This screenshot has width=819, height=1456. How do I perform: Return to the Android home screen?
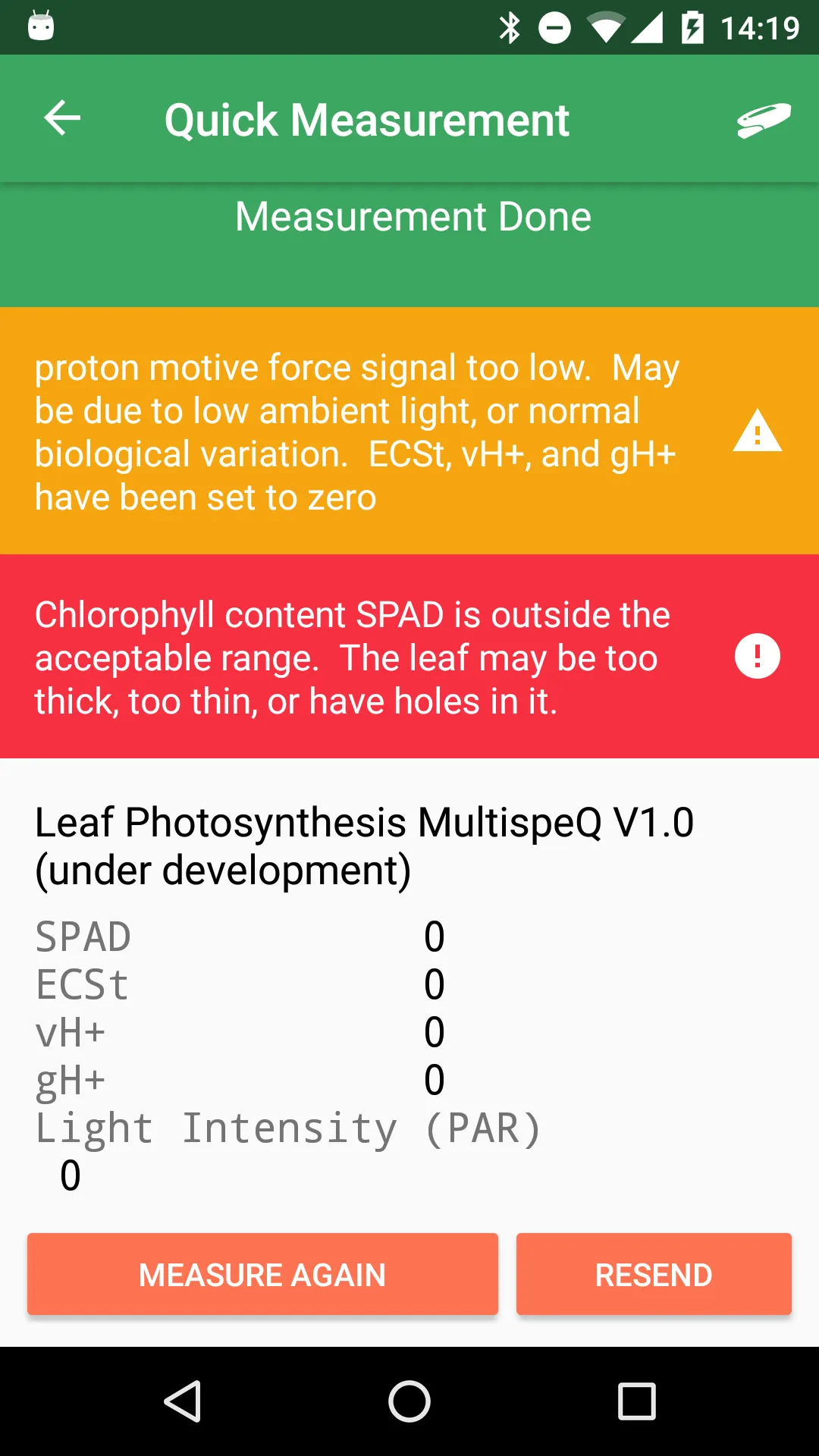click(409, 1401)
